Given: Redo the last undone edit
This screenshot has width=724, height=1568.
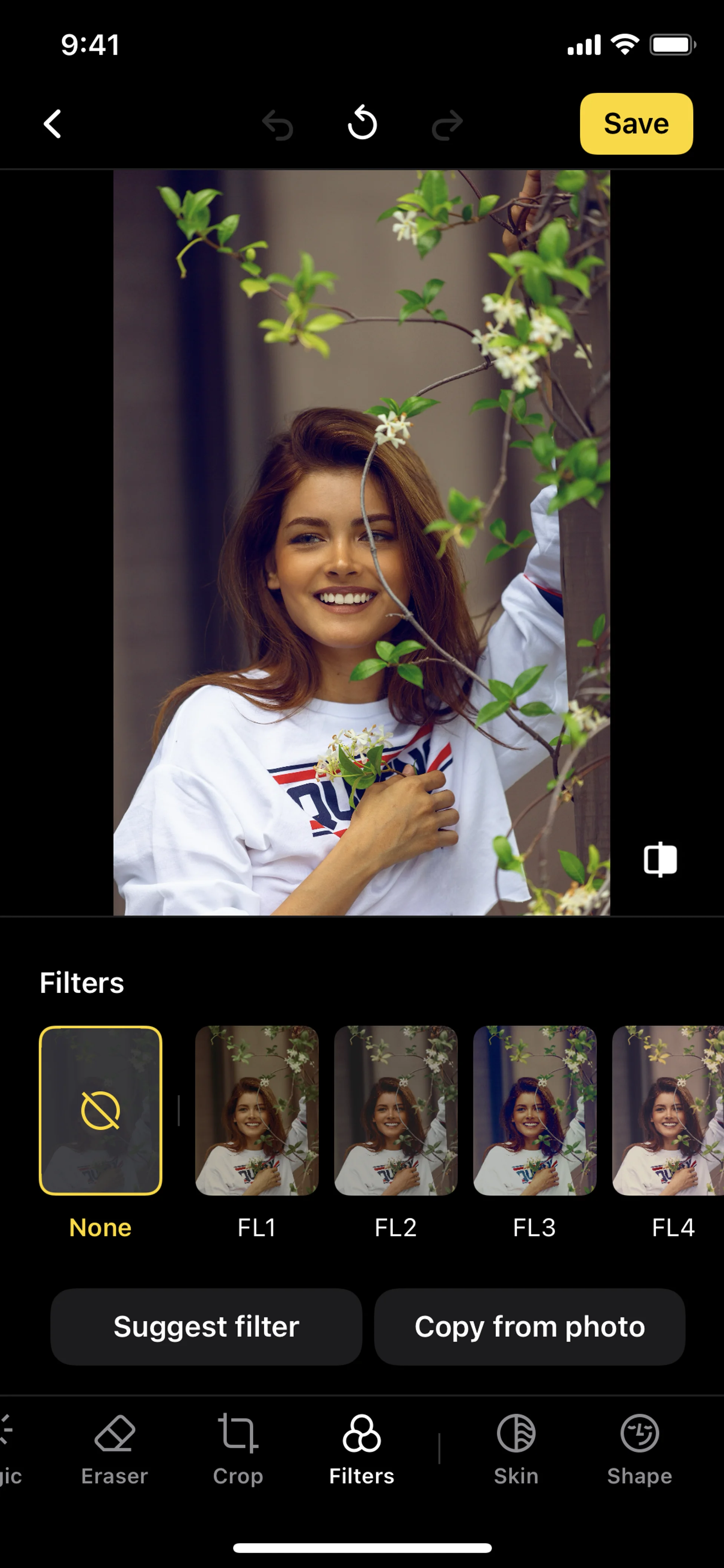Looking at the screenshot, I should point(447,125).
